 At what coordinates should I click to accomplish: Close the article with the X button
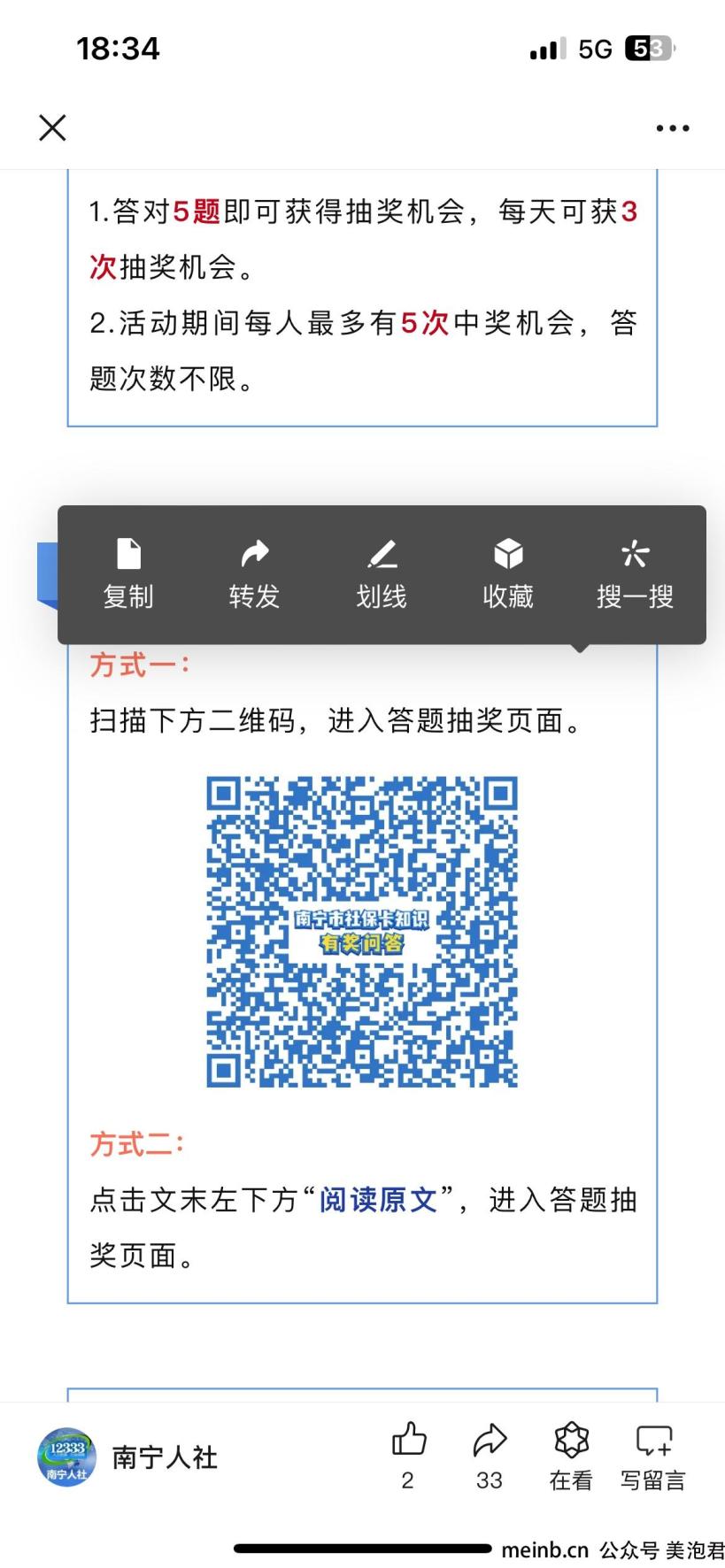click(53, 128)
